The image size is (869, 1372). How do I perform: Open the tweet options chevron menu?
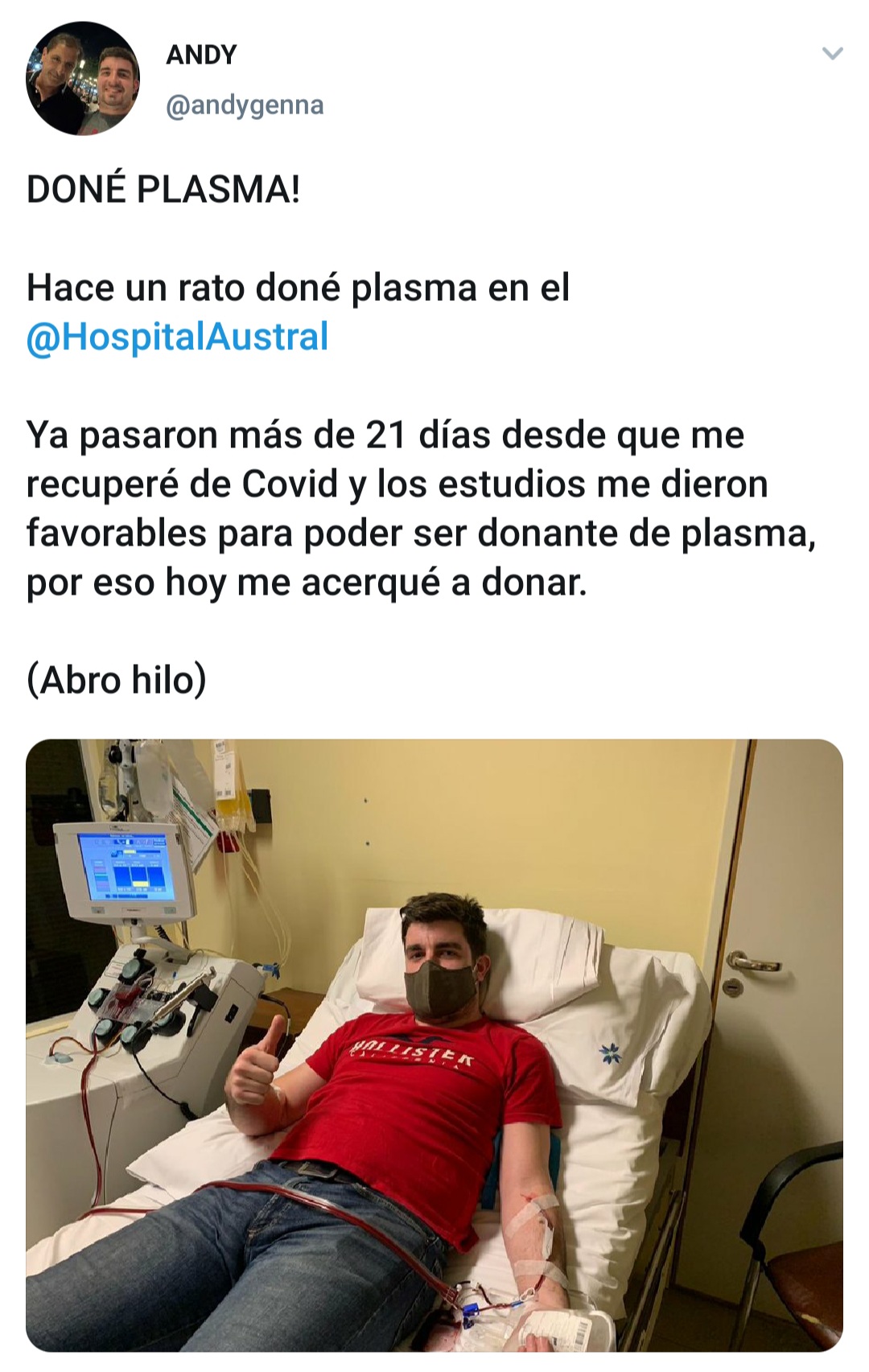(832, 55)
